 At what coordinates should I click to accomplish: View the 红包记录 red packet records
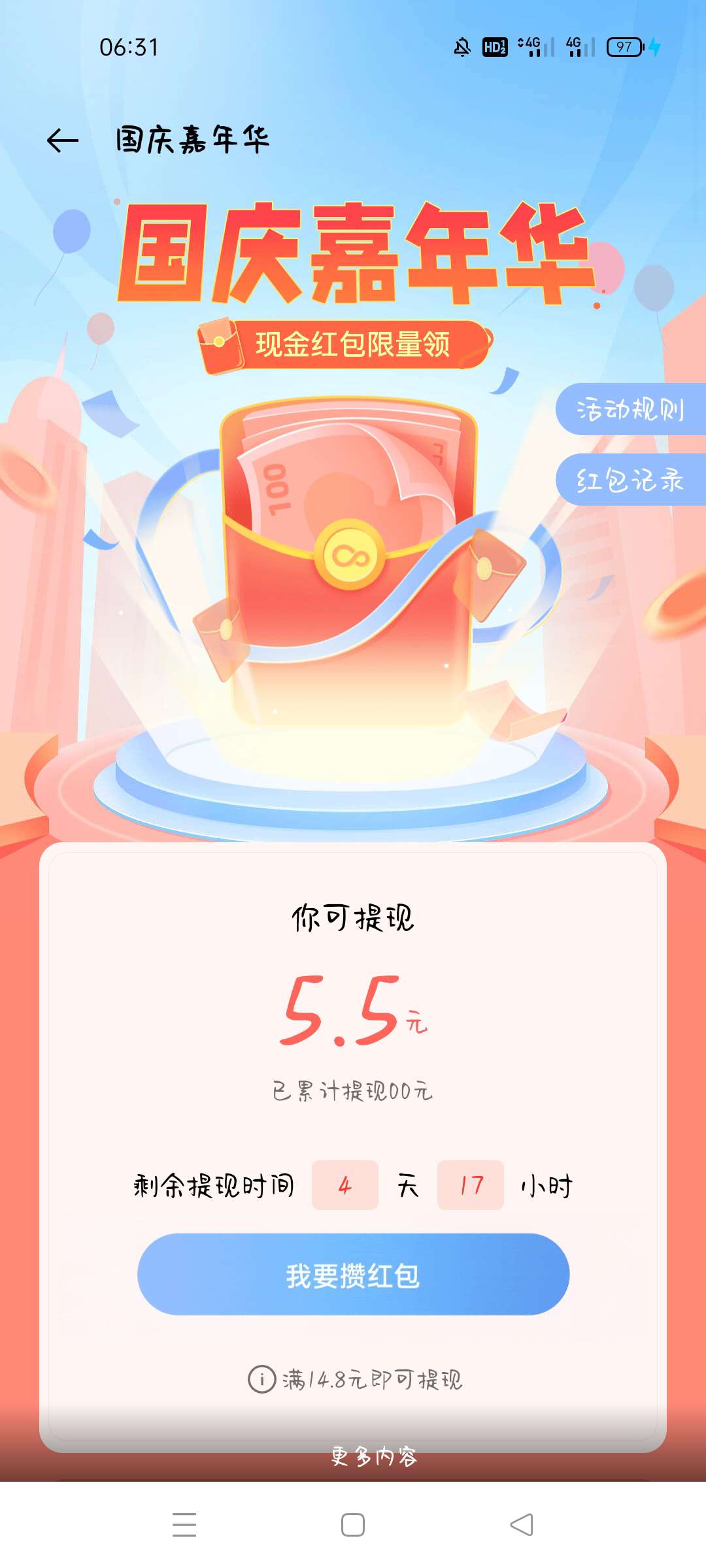pyautogui.click(x=630, y=480)
